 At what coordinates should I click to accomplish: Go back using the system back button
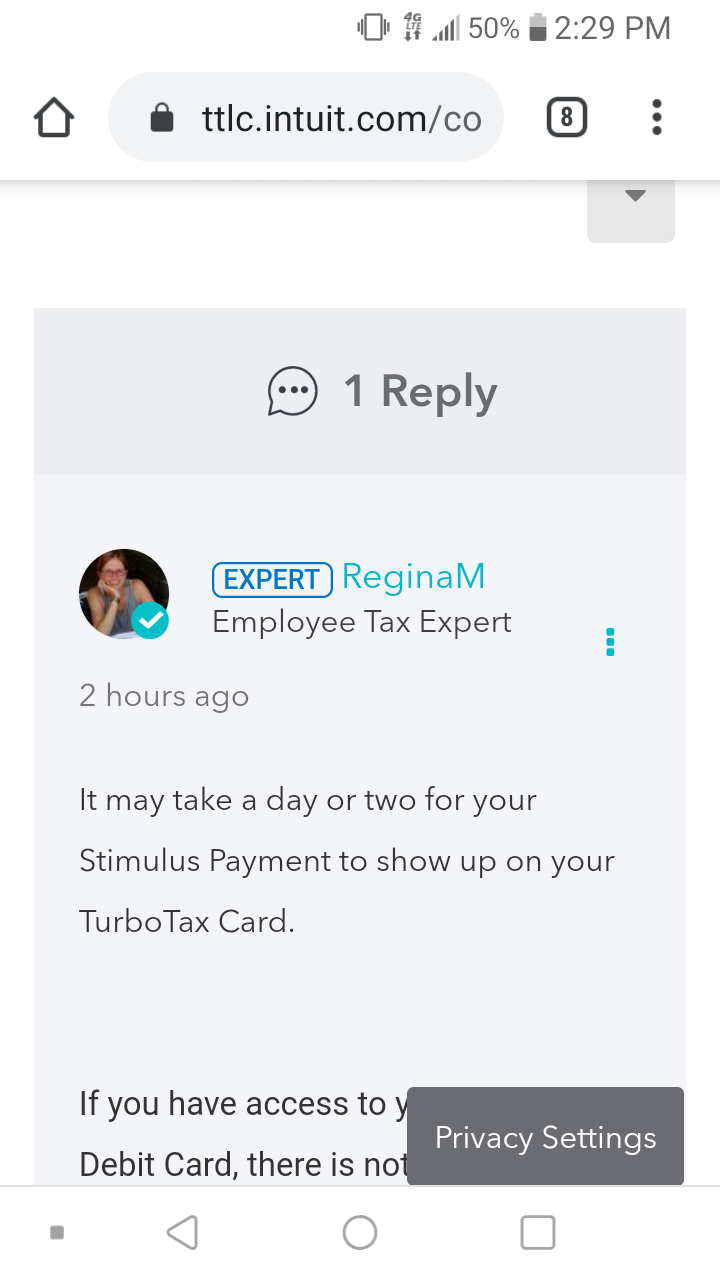(182, 1232)
